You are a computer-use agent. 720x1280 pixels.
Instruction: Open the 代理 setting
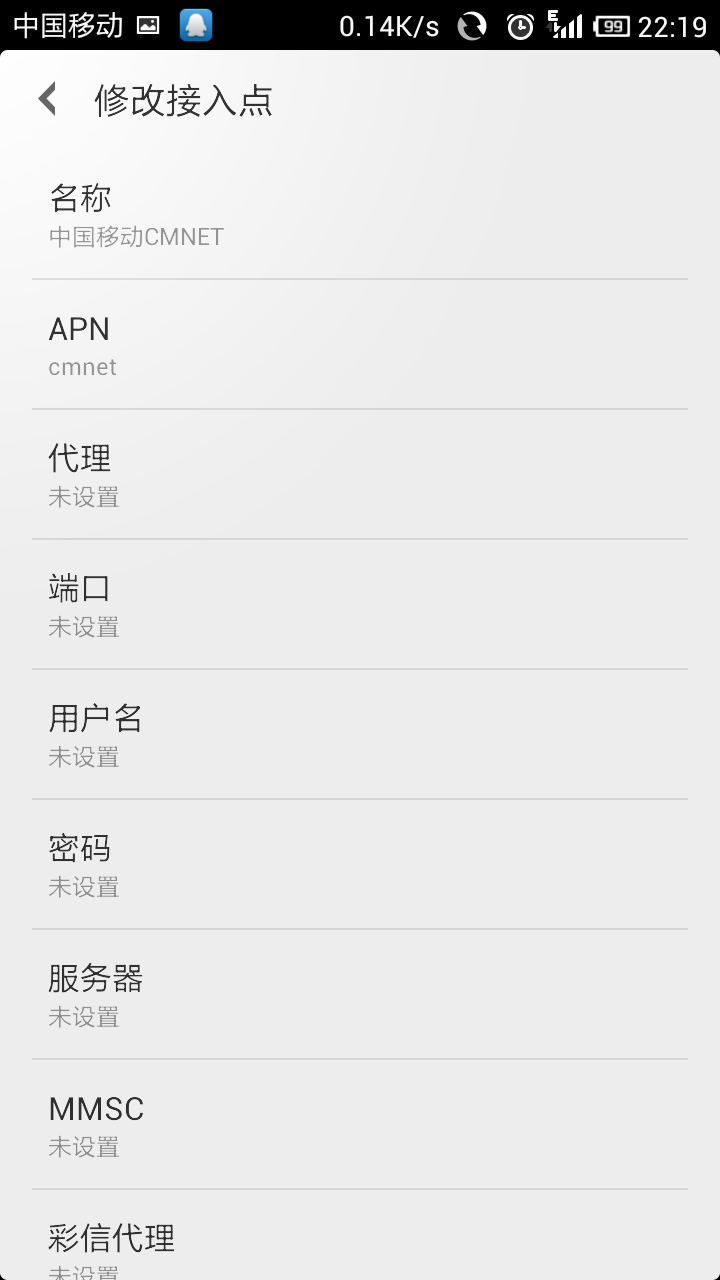coord(360,475)
